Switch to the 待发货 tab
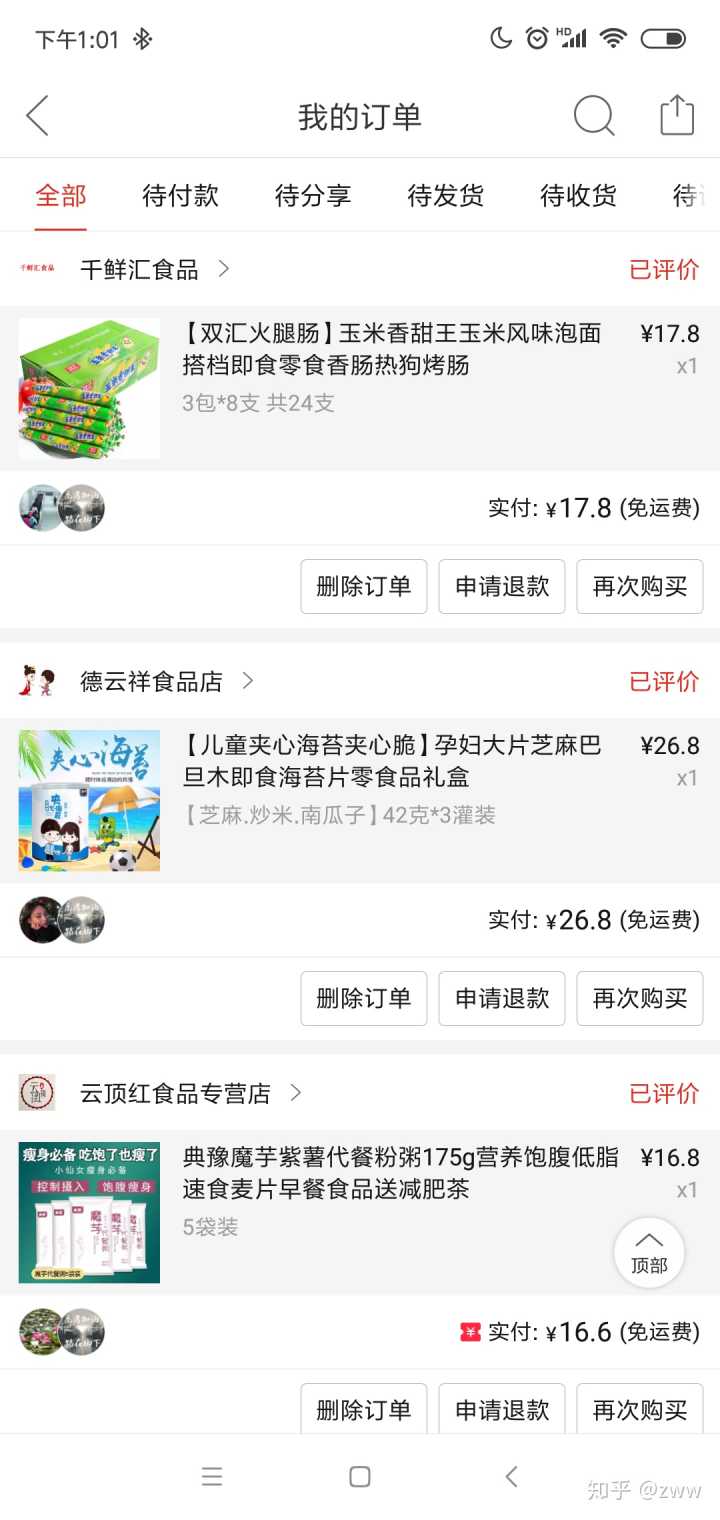This screenshot has height=1520, width=720. (446, 195)
